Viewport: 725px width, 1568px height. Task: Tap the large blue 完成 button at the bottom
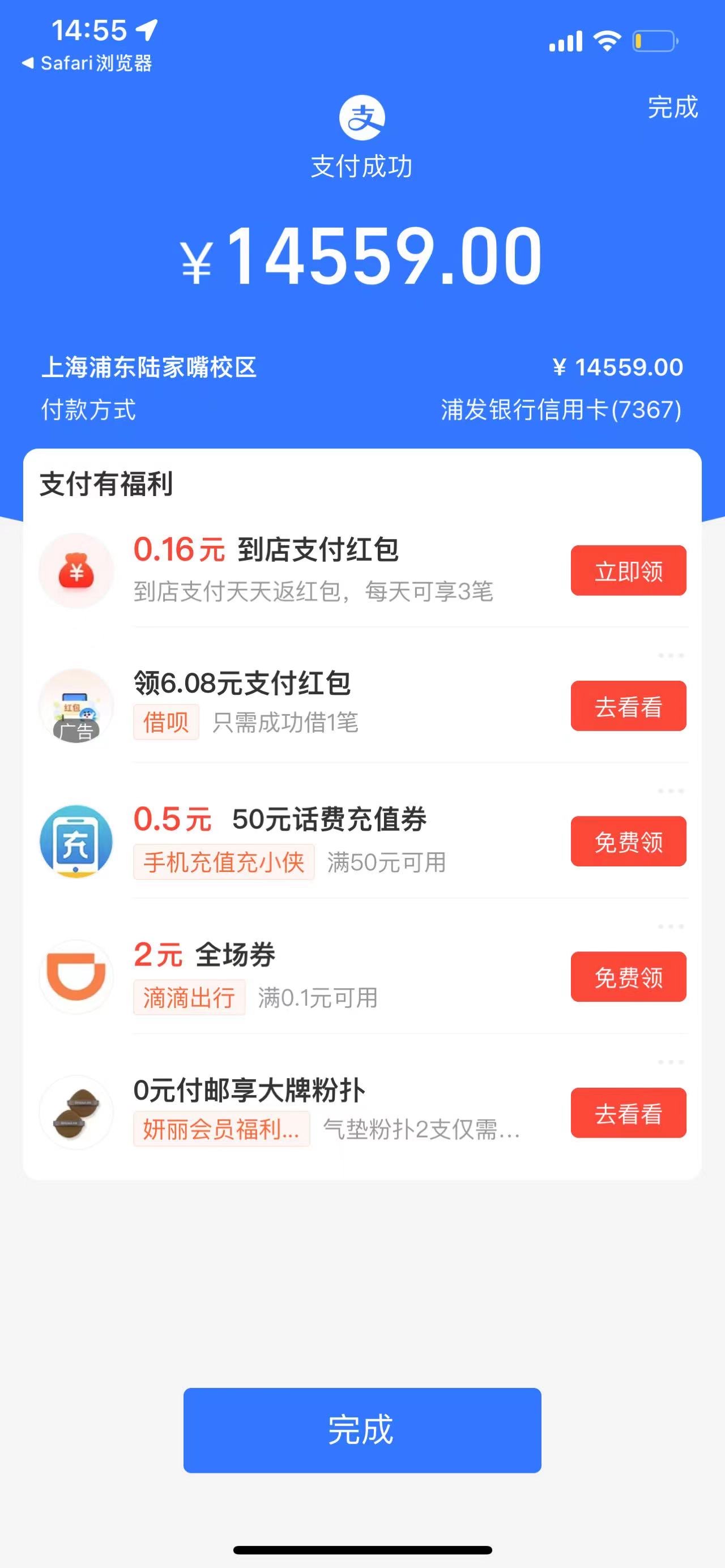362,1430
